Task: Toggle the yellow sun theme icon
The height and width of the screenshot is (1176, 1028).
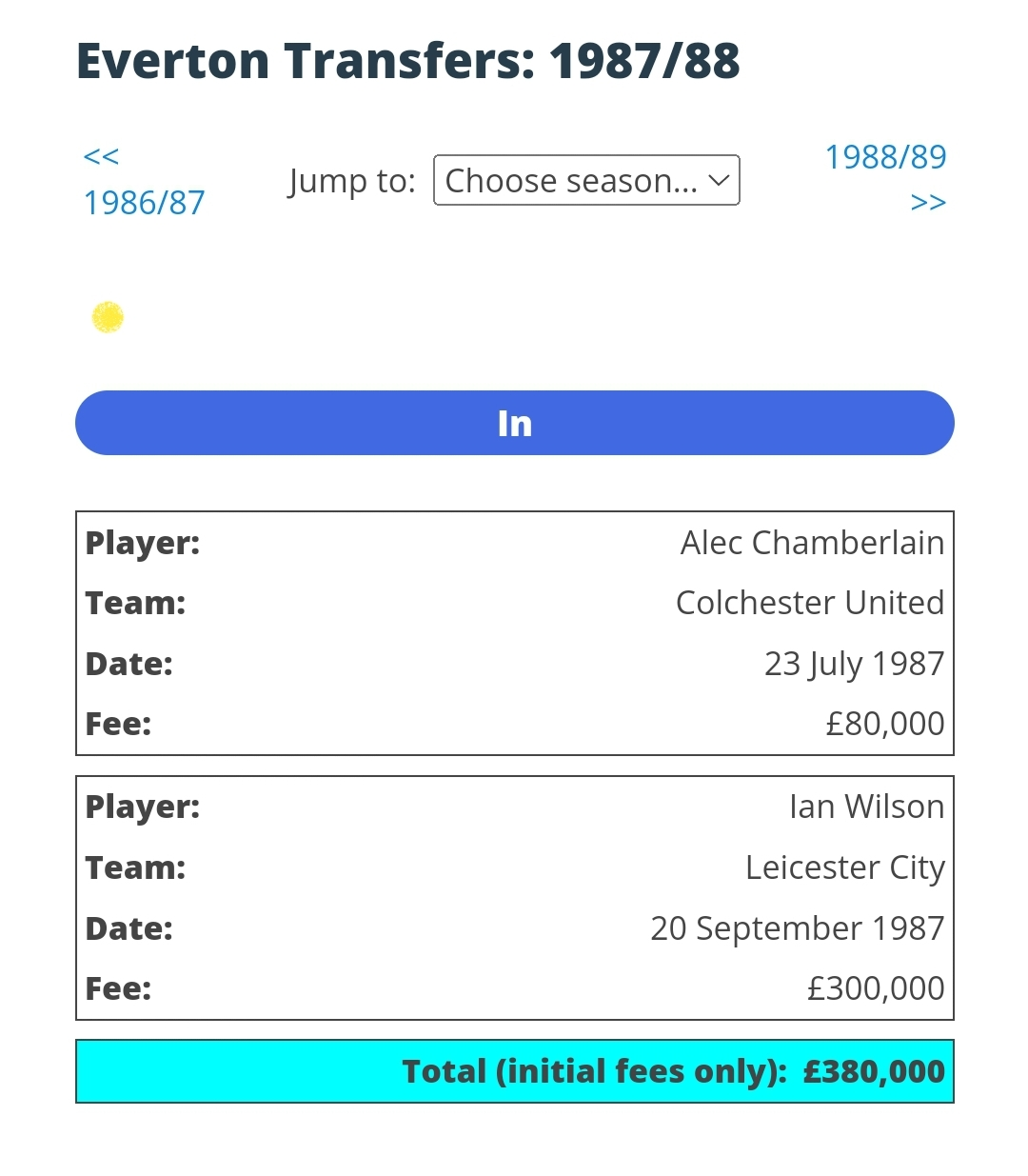Action: 108,317
